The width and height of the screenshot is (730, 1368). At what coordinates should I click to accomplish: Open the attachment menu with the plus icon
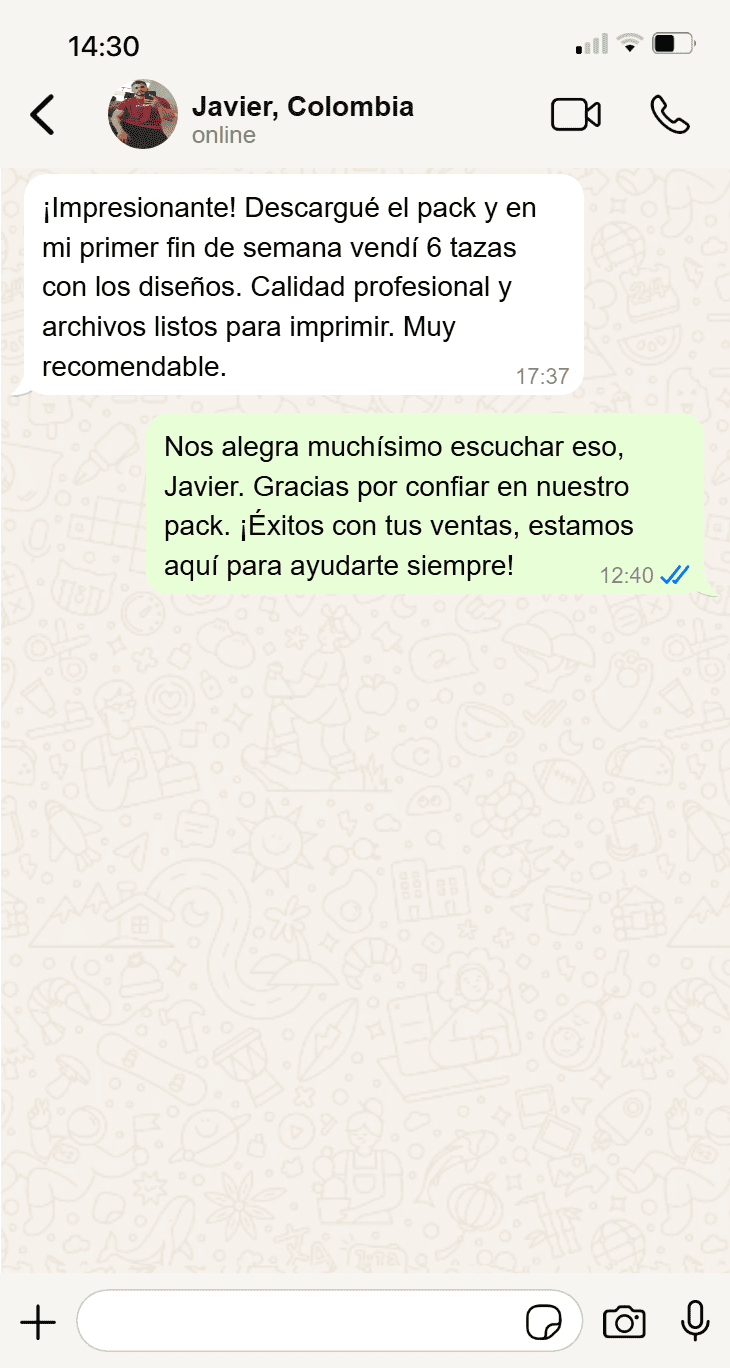[x=38, y=1321]
